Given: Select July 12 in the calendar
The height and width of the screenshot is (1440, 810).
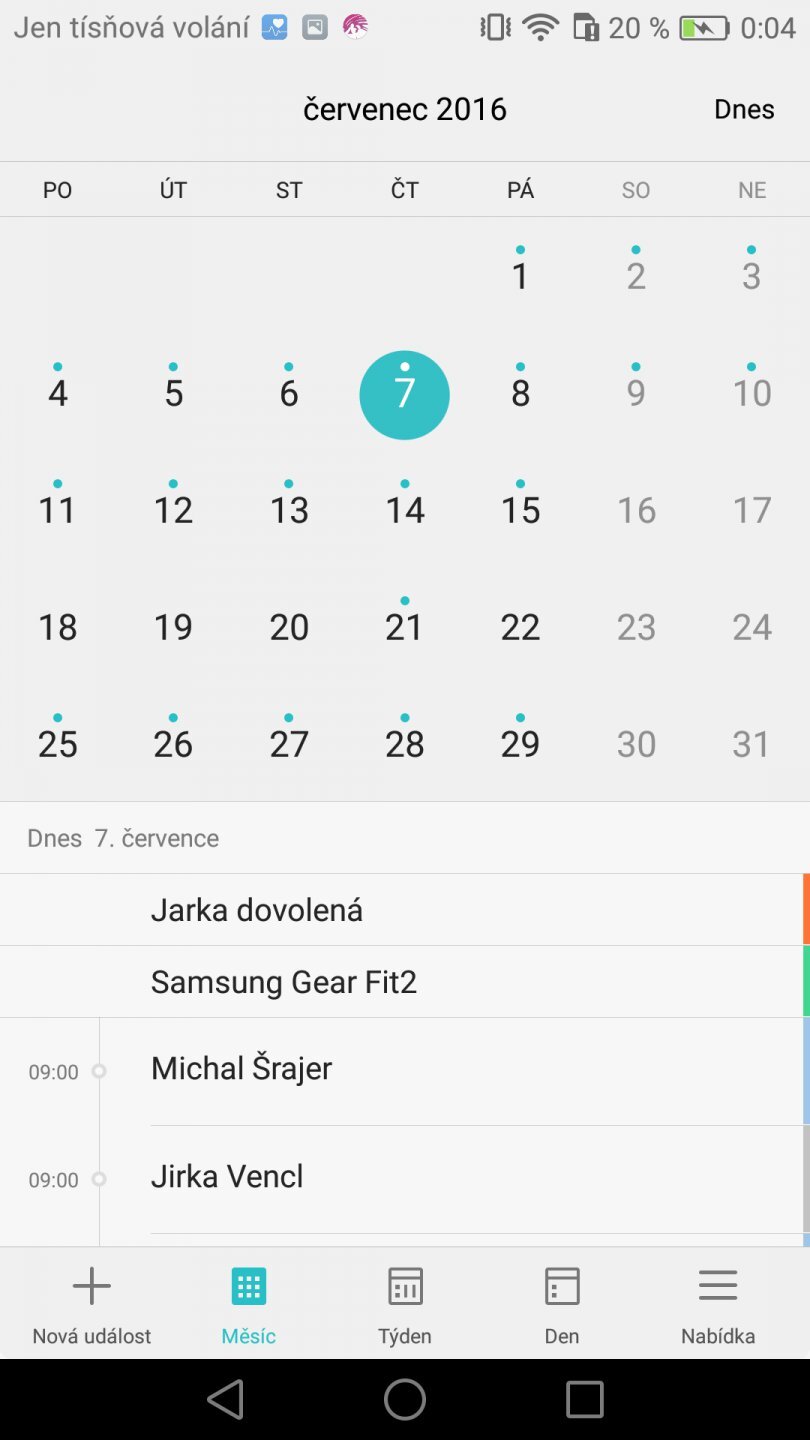Looking at the screenshot, I should [x=173, y=510].
